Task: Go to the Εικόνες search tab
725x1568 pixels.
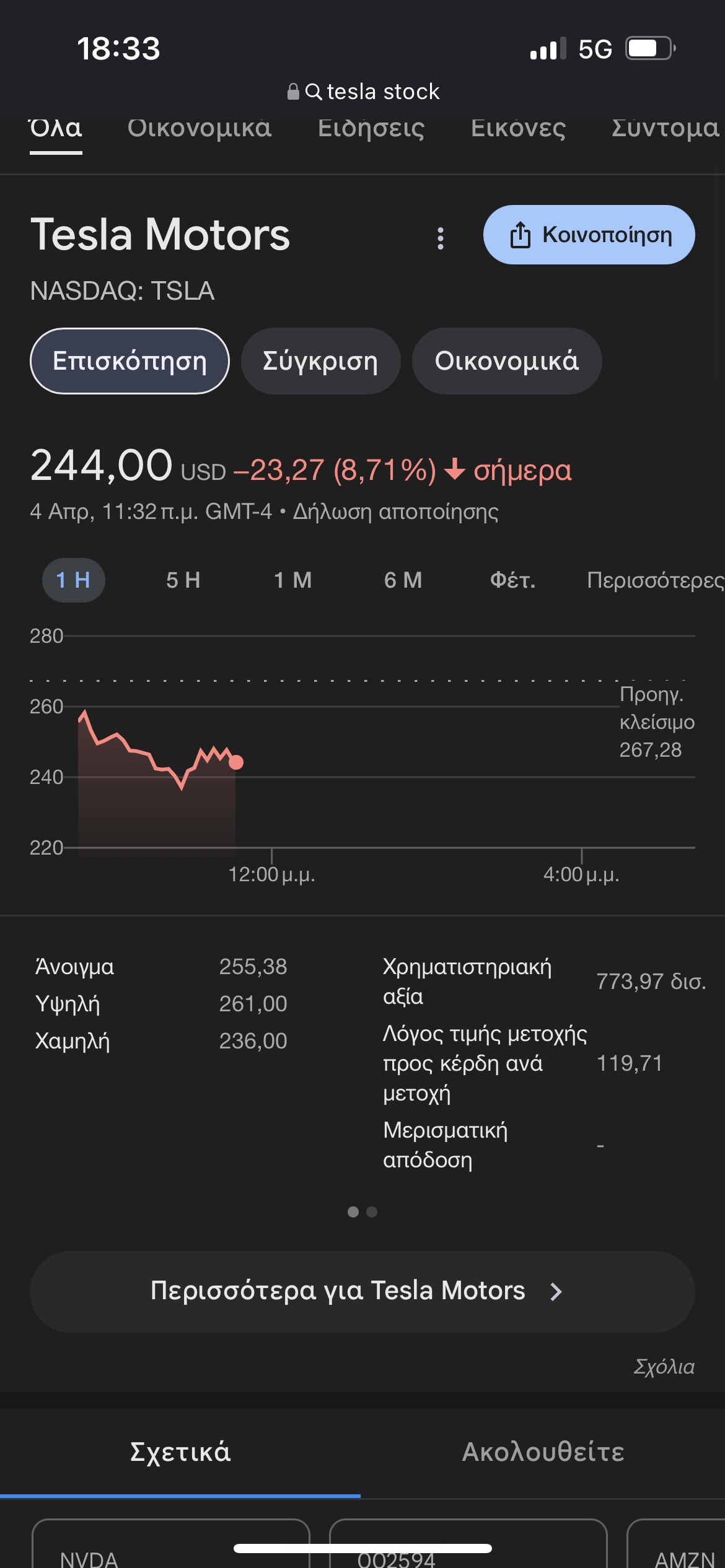Action: [518, 129]
